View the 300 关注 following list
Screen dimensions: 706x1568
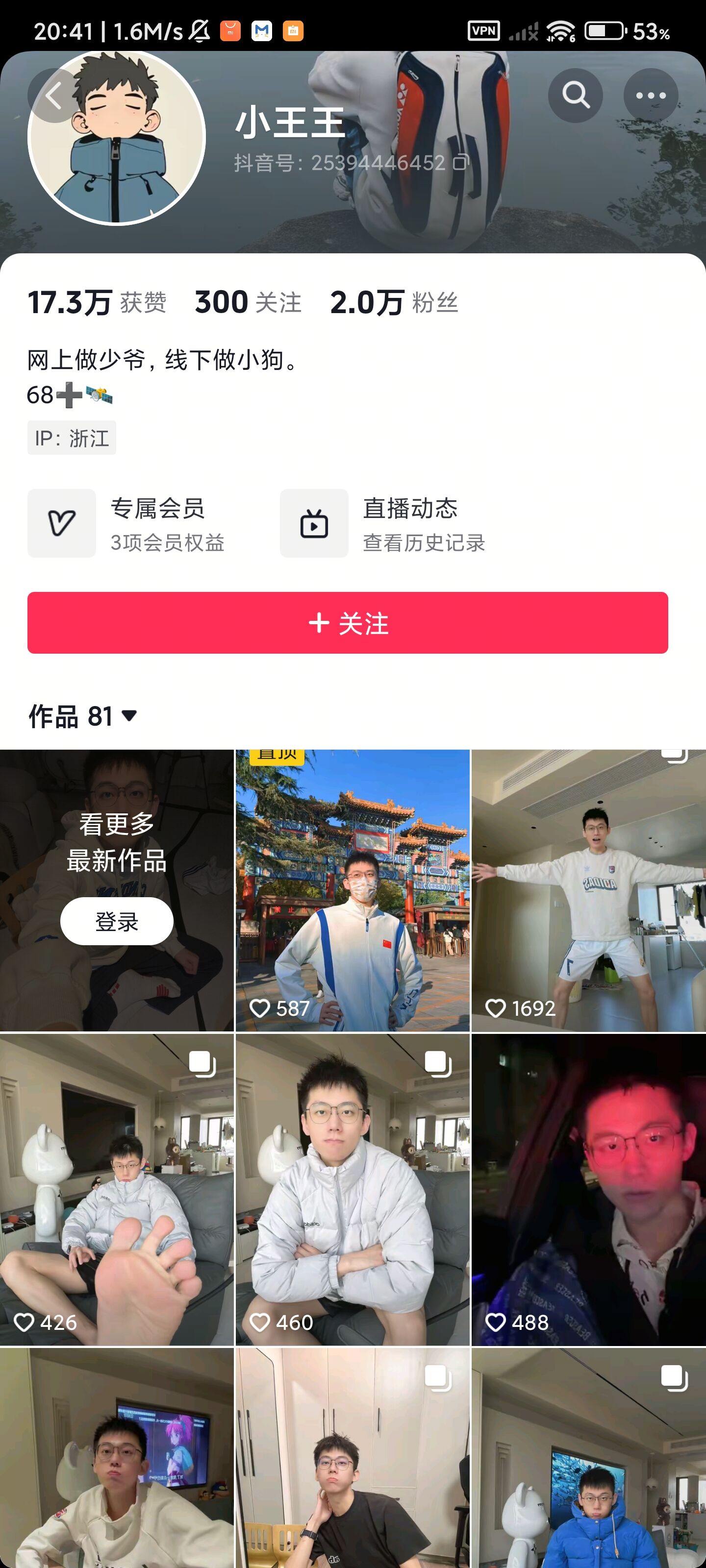tap(248, 302)
